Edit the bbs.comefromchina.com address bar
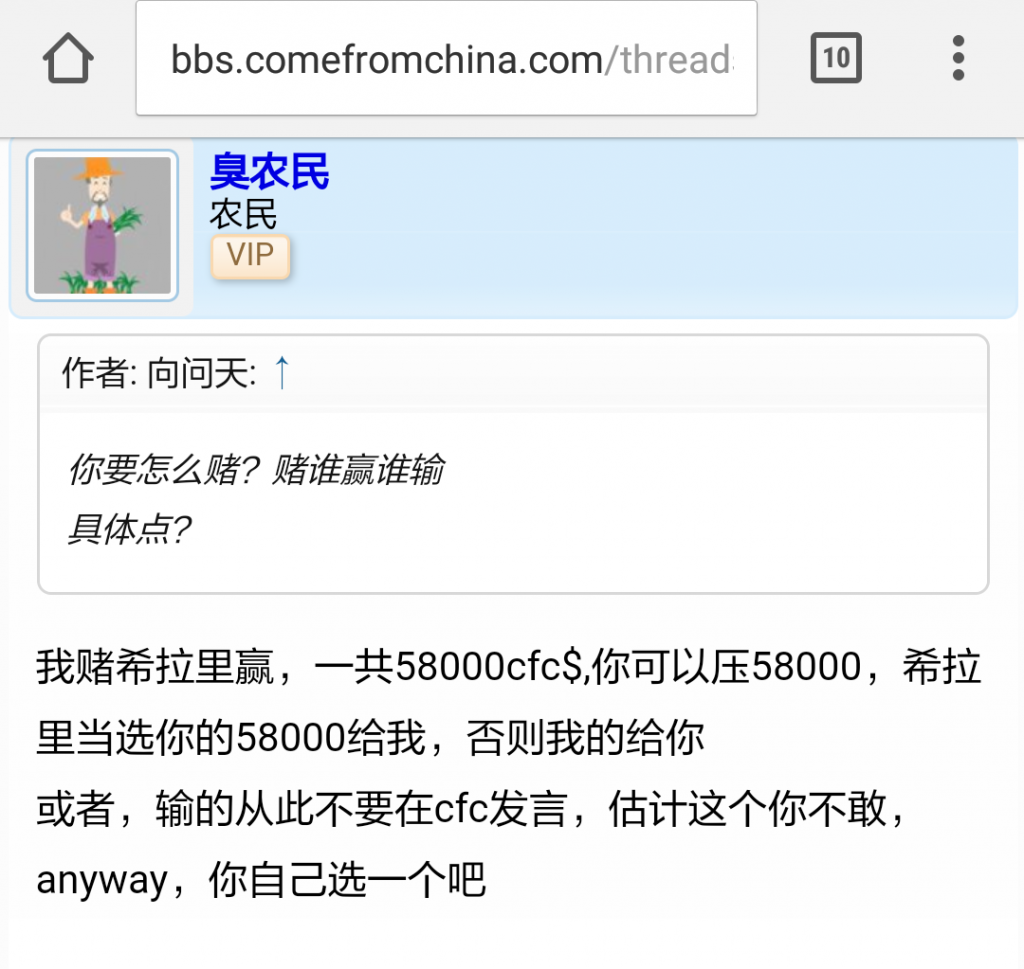 point(446,59)
